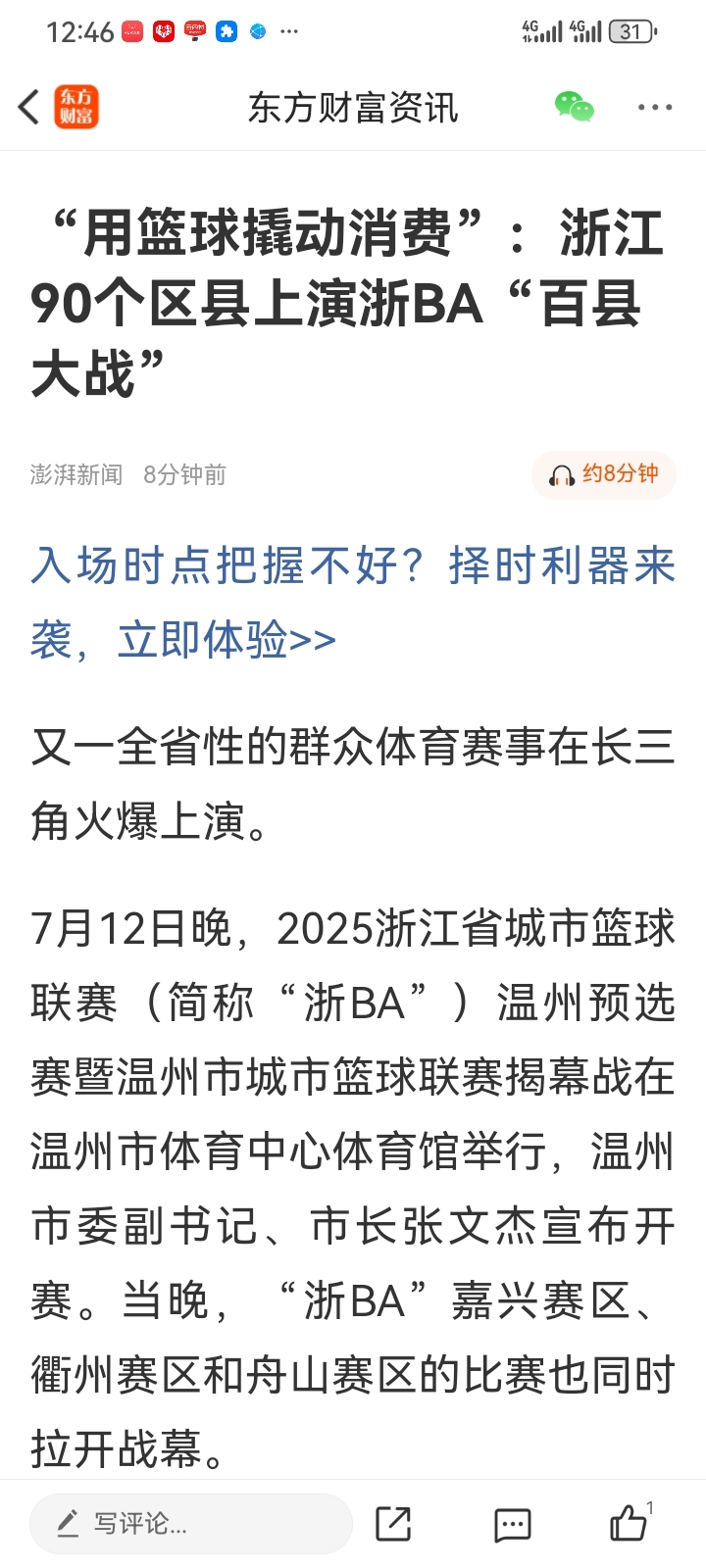Screen dimensions: 706x1568
Task: Start audio playback of 约8分钟 narration
Action: coord(603,474)
